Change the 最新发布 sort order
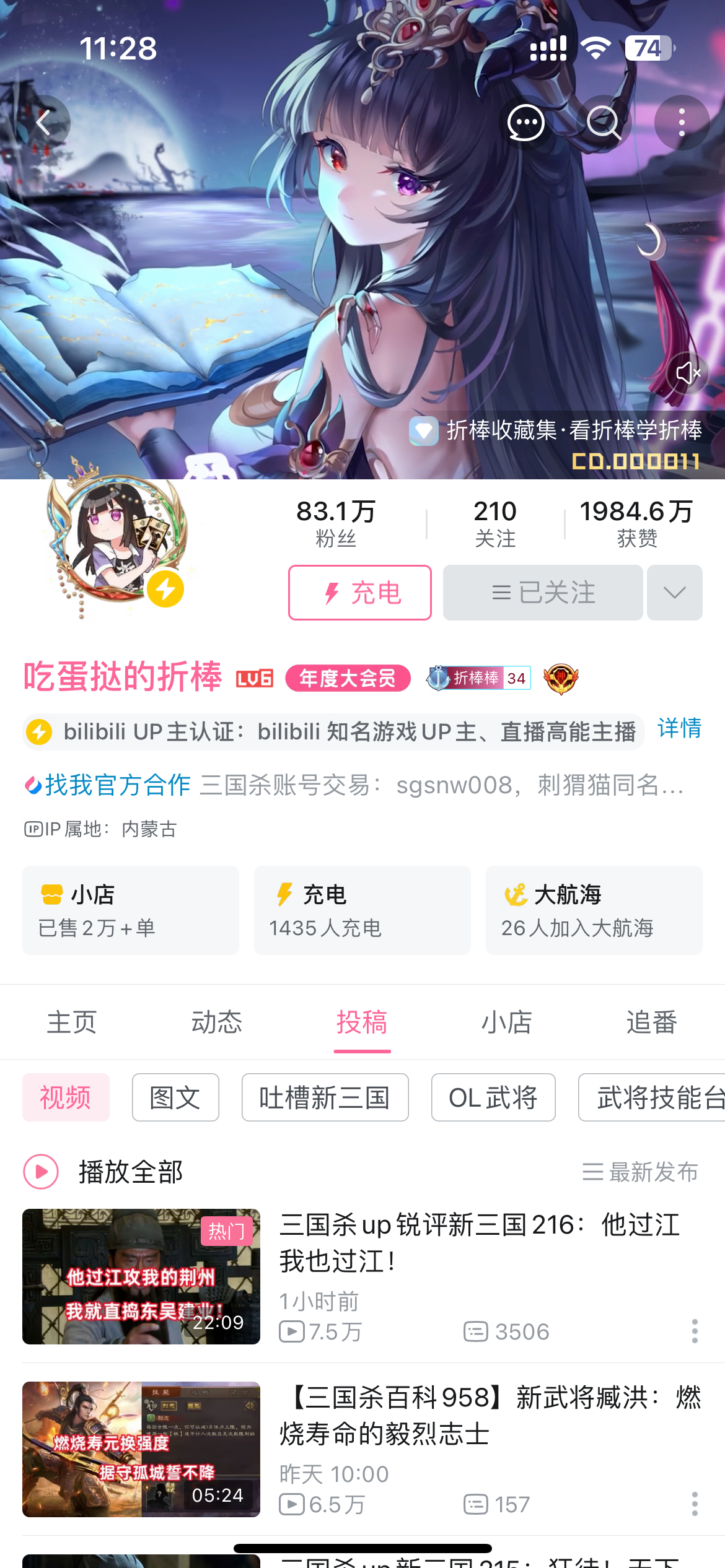This screenshot has height=1568, width=725. point(640,1172)
